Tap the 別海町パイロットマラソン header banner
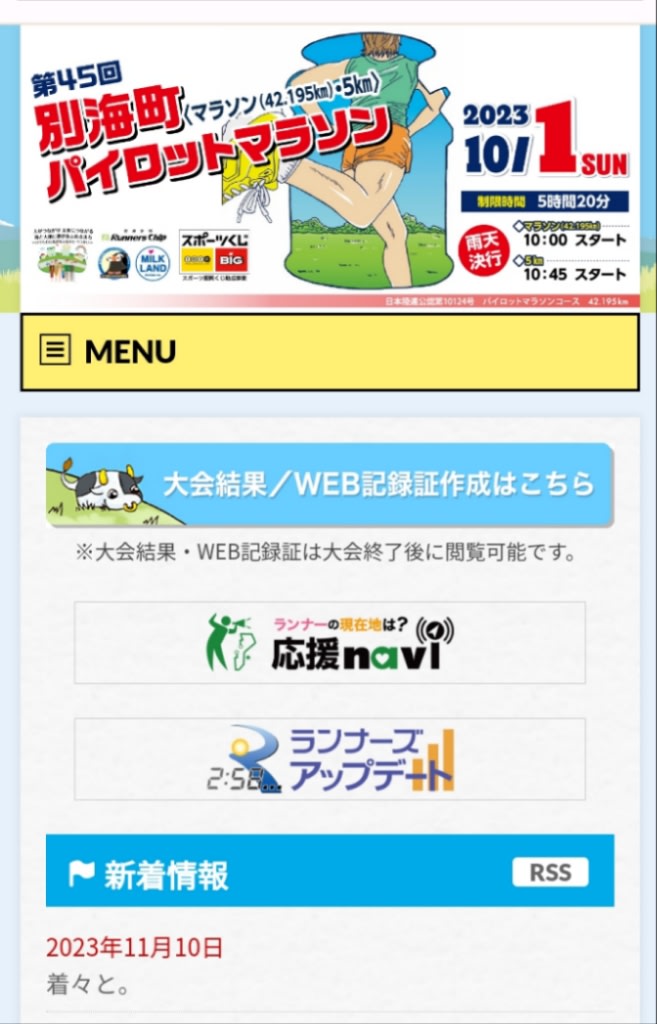The width and height of the screenshot is (657, 1024). (x=329, y=167)
